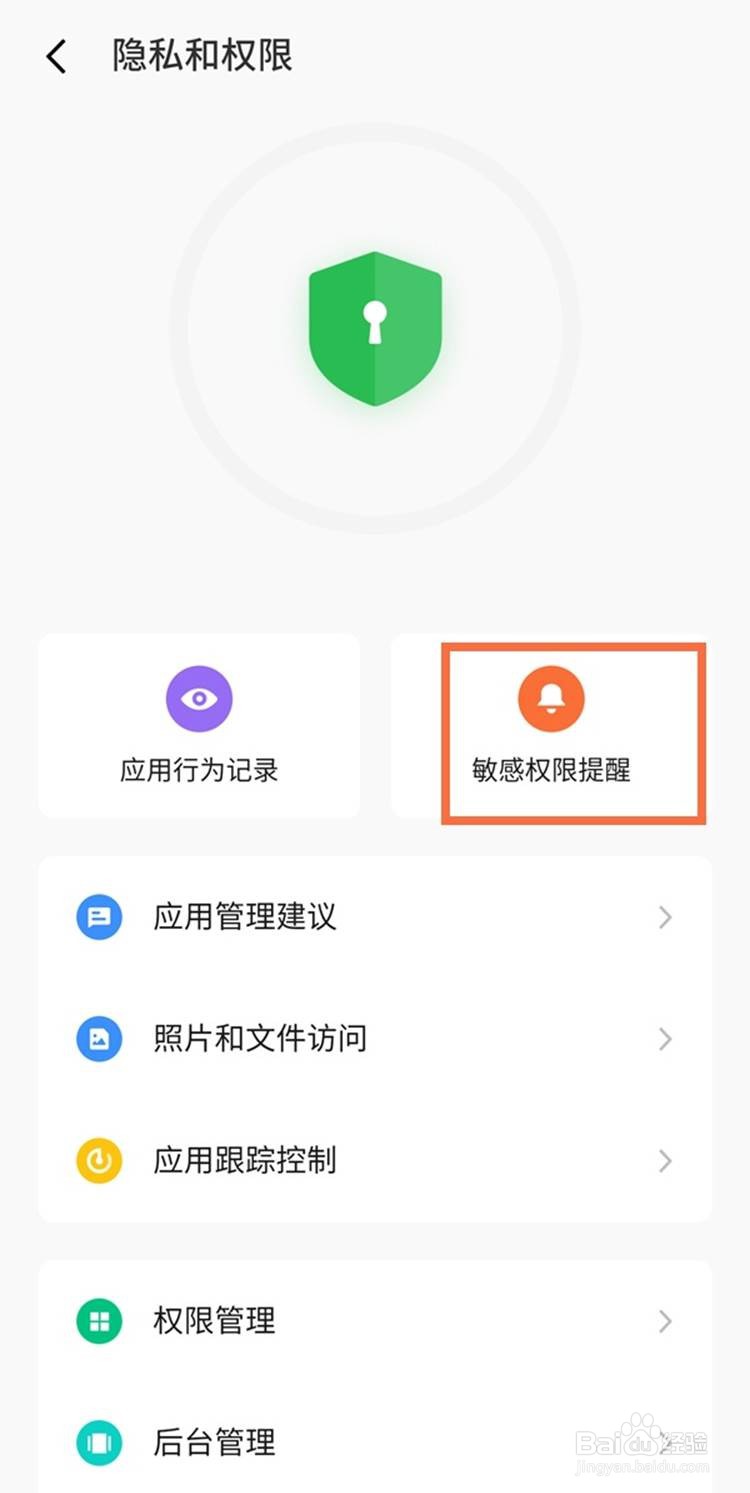Click the chevron next to 权限管理
This screenshot has width=750, height=1493.
(665, 1322)
